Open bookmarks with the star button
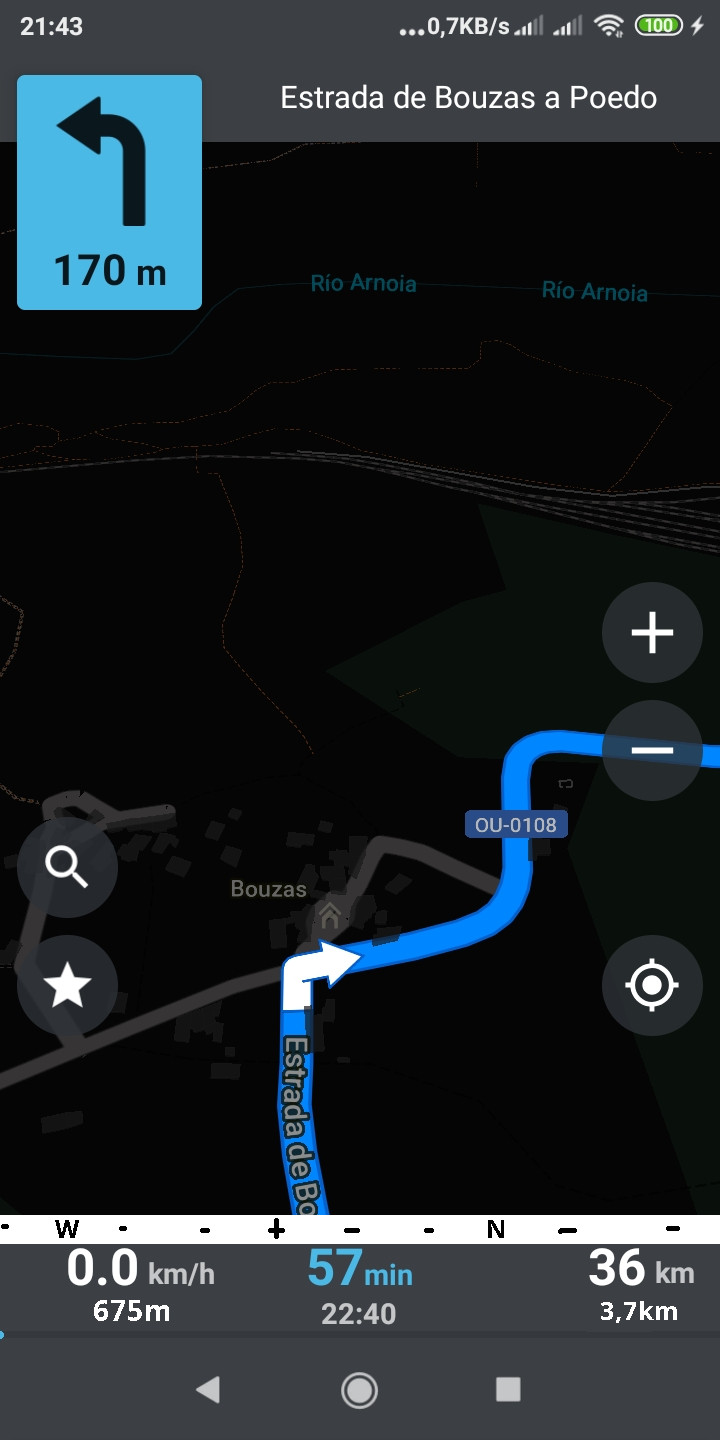The width and height of the screenshot is (720, 1440). [x=67, y=986]
